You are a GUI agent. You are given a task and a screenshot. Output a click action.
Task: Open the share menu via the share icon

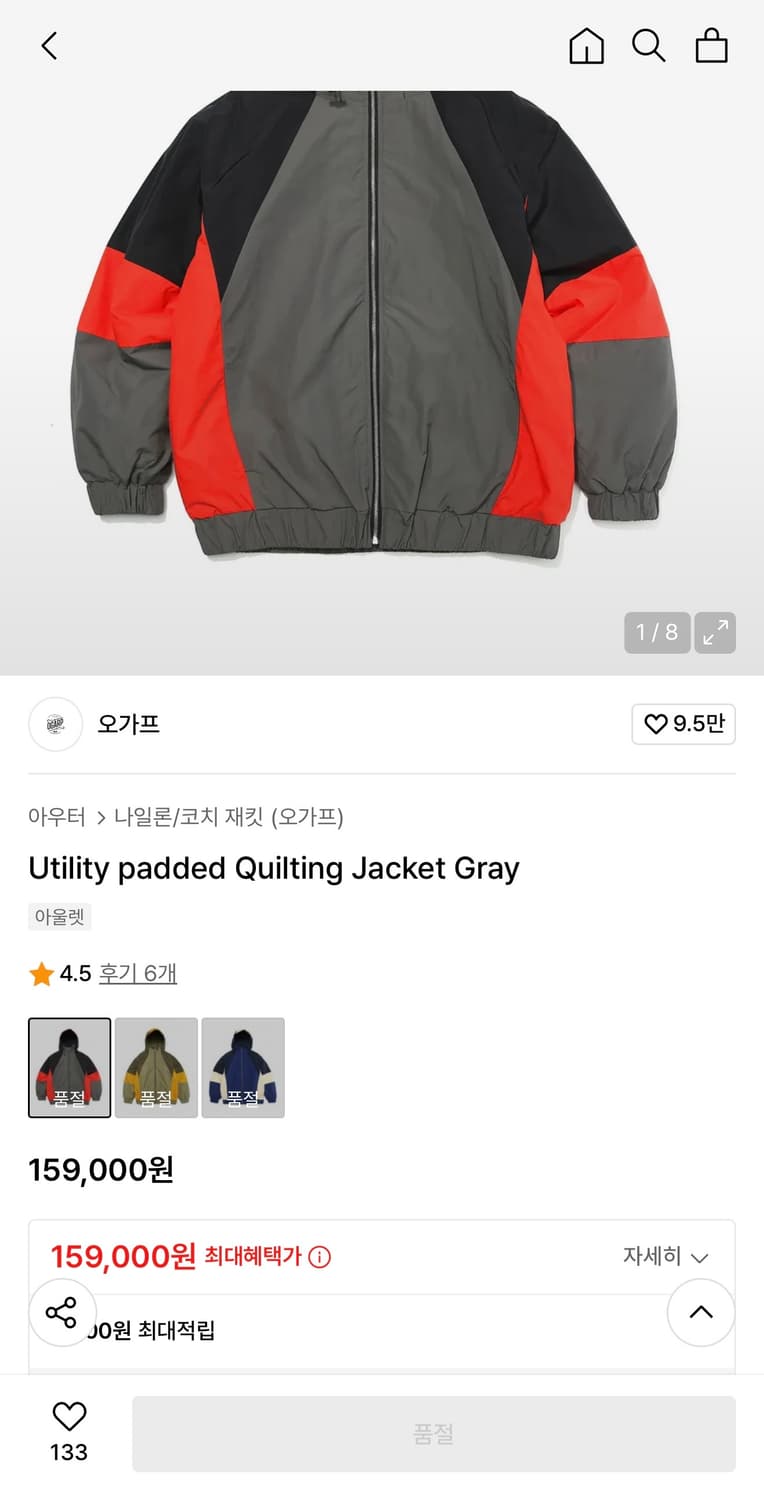pyautogui.click(x=63, y=1313)
